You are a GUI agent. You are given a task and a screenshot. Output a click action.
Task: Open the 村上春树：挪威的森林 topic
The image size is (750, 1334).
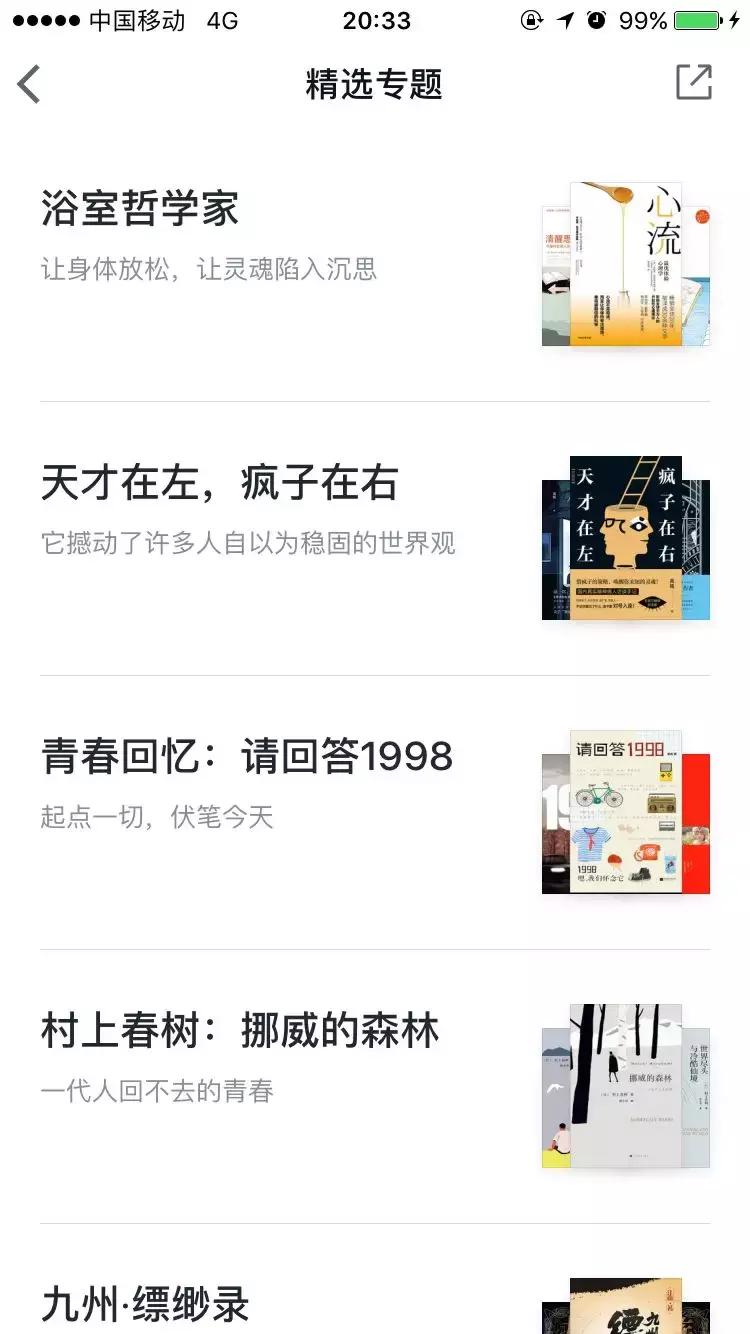240,1033
